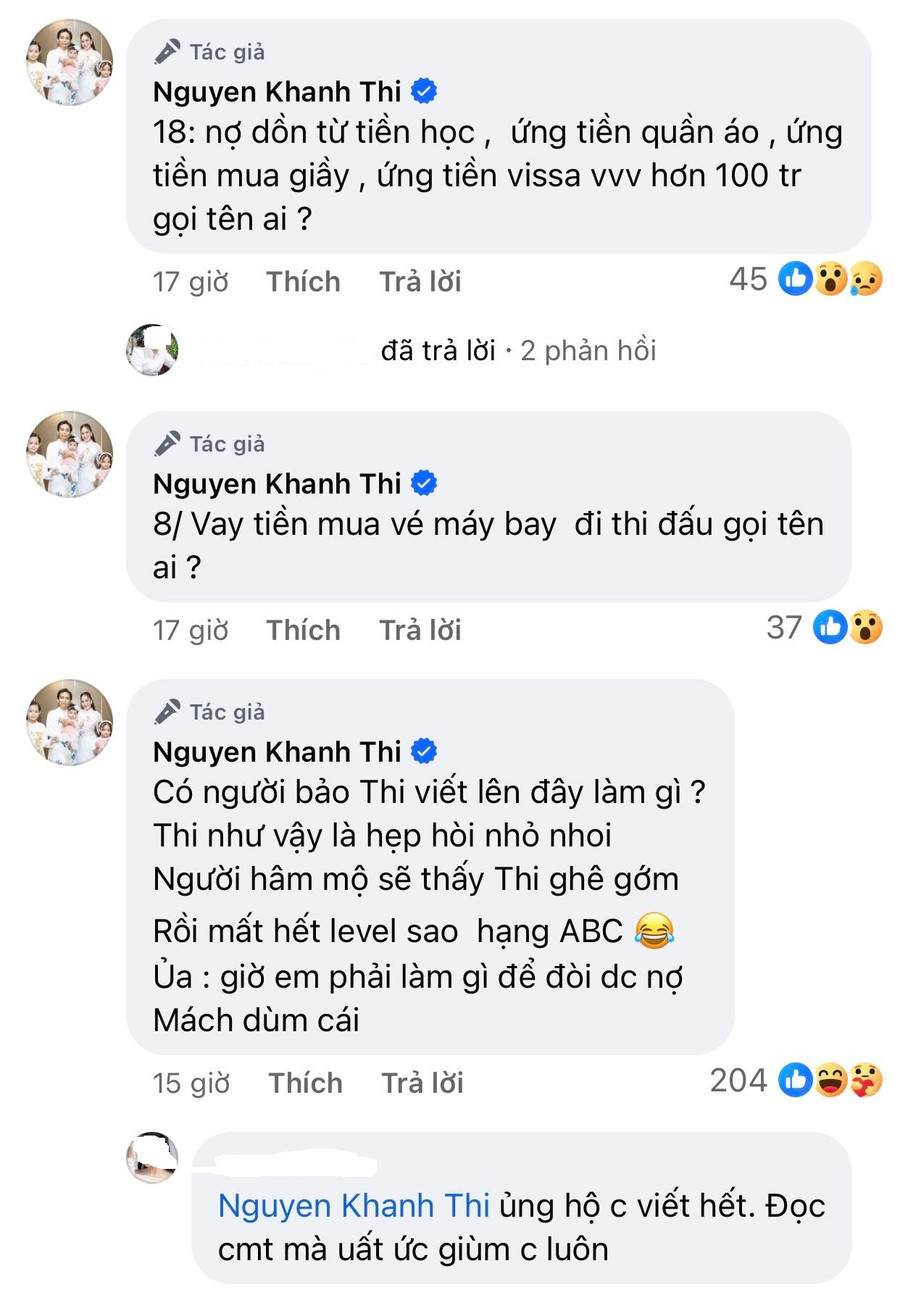Reply to the 'Vay tiền mua vé máy bay' comment
900x1290 pixels.
tap(420, 630)
